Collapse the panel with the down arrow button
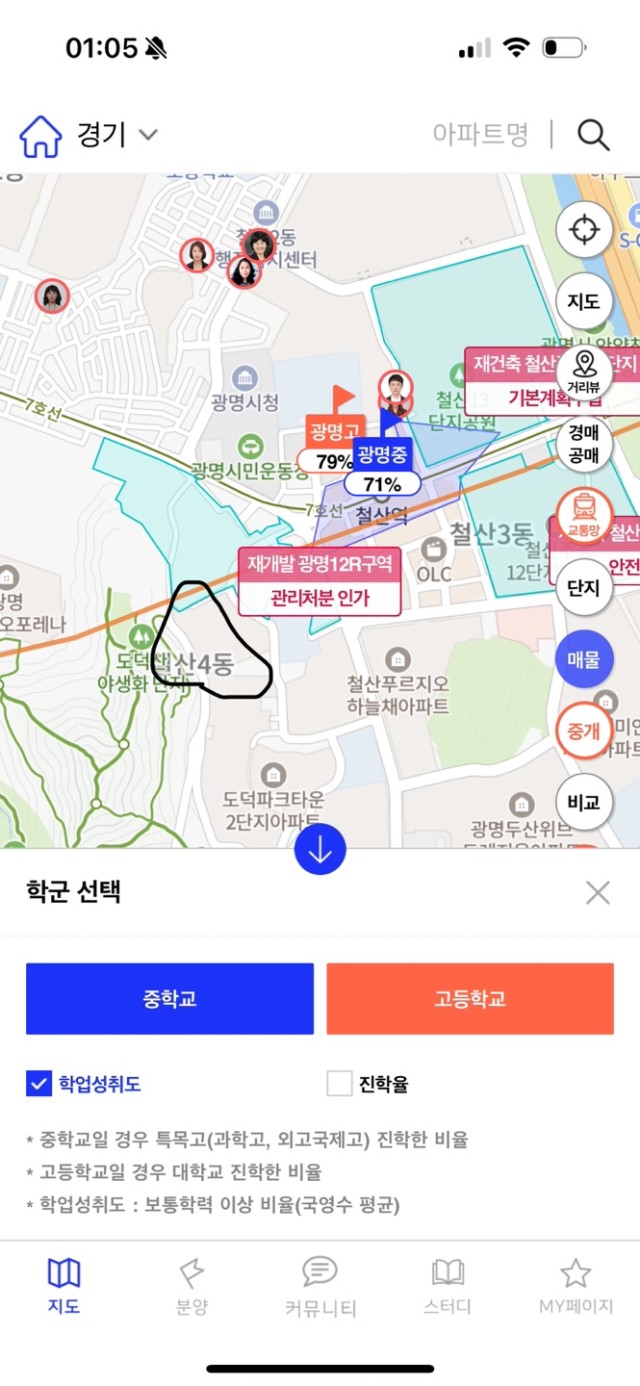The image size is (640, 1386). (x=320, y=850)
